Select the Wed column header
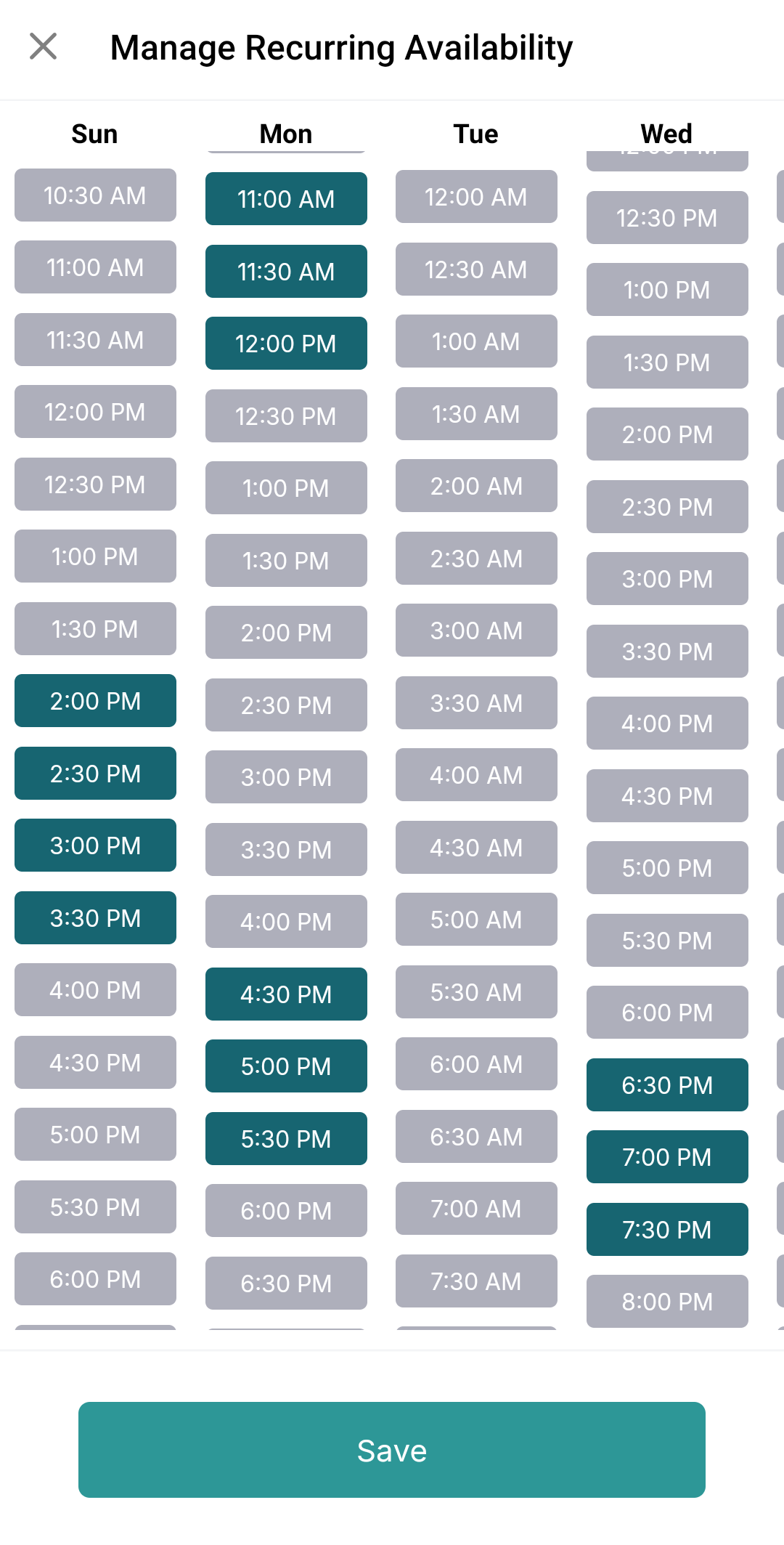This screenshot has height=1545, width=784. point(666,134)
